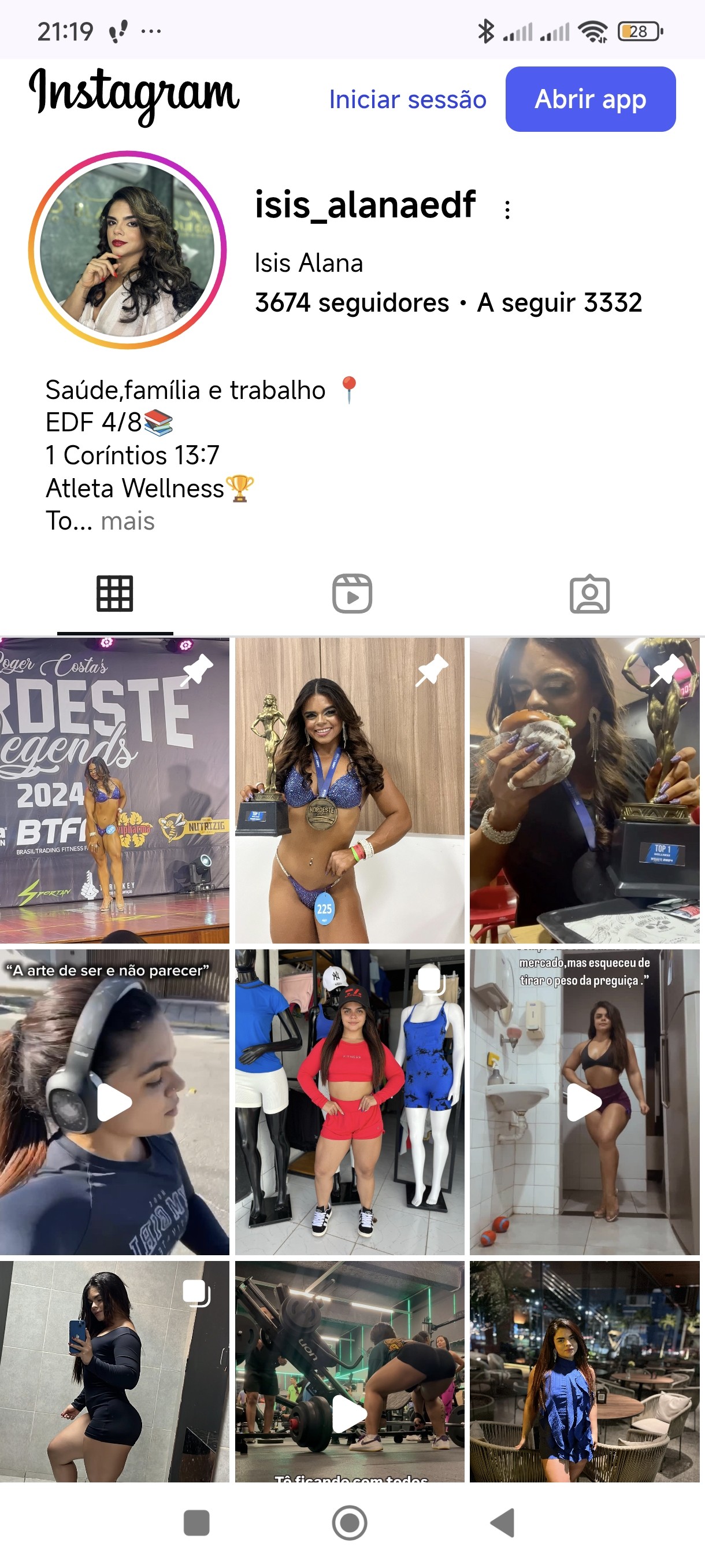This screenshot has height=1568, width=705.
Task: Switch to the Reels tab
Action: pyautogui.click(x=351, y=593)
